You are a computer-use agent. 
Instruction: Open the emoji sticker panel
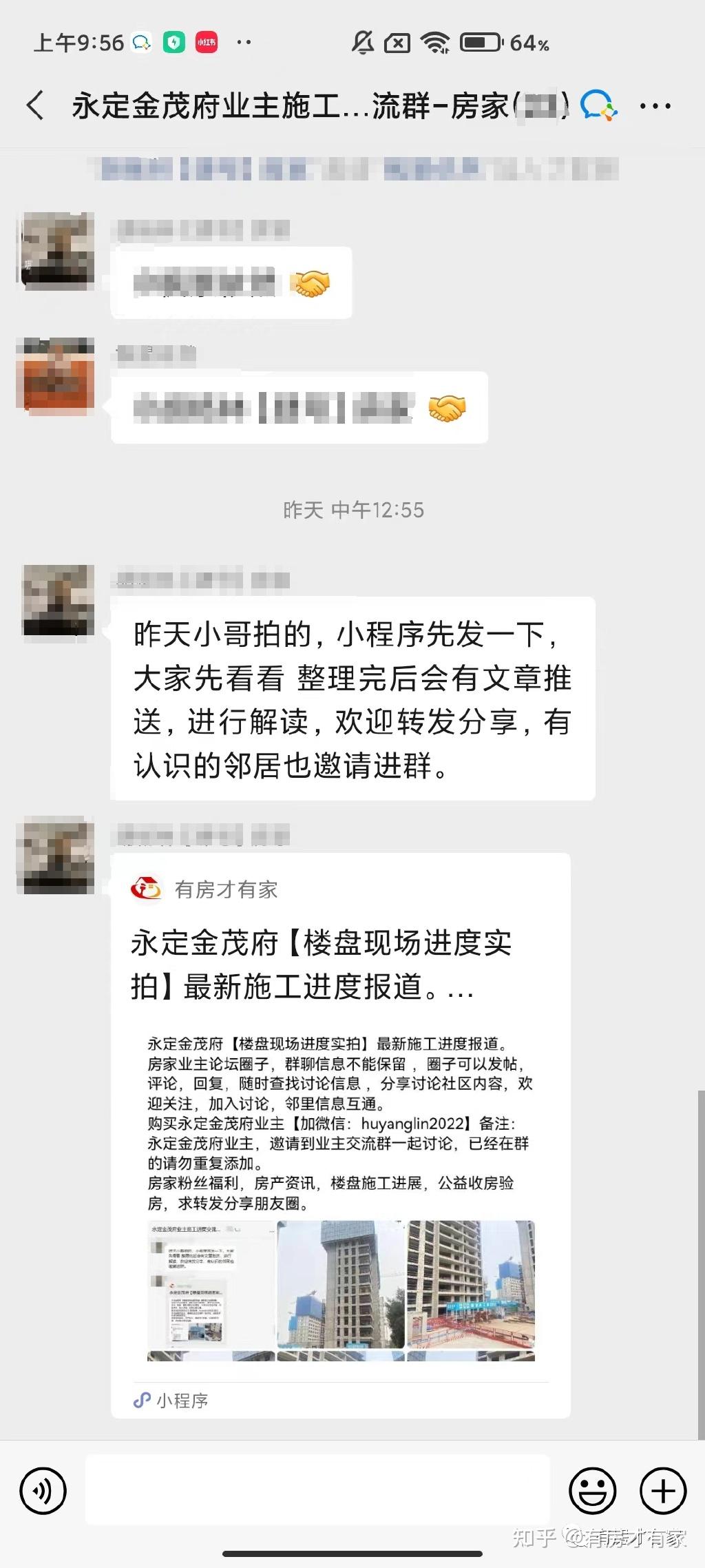592,1491
